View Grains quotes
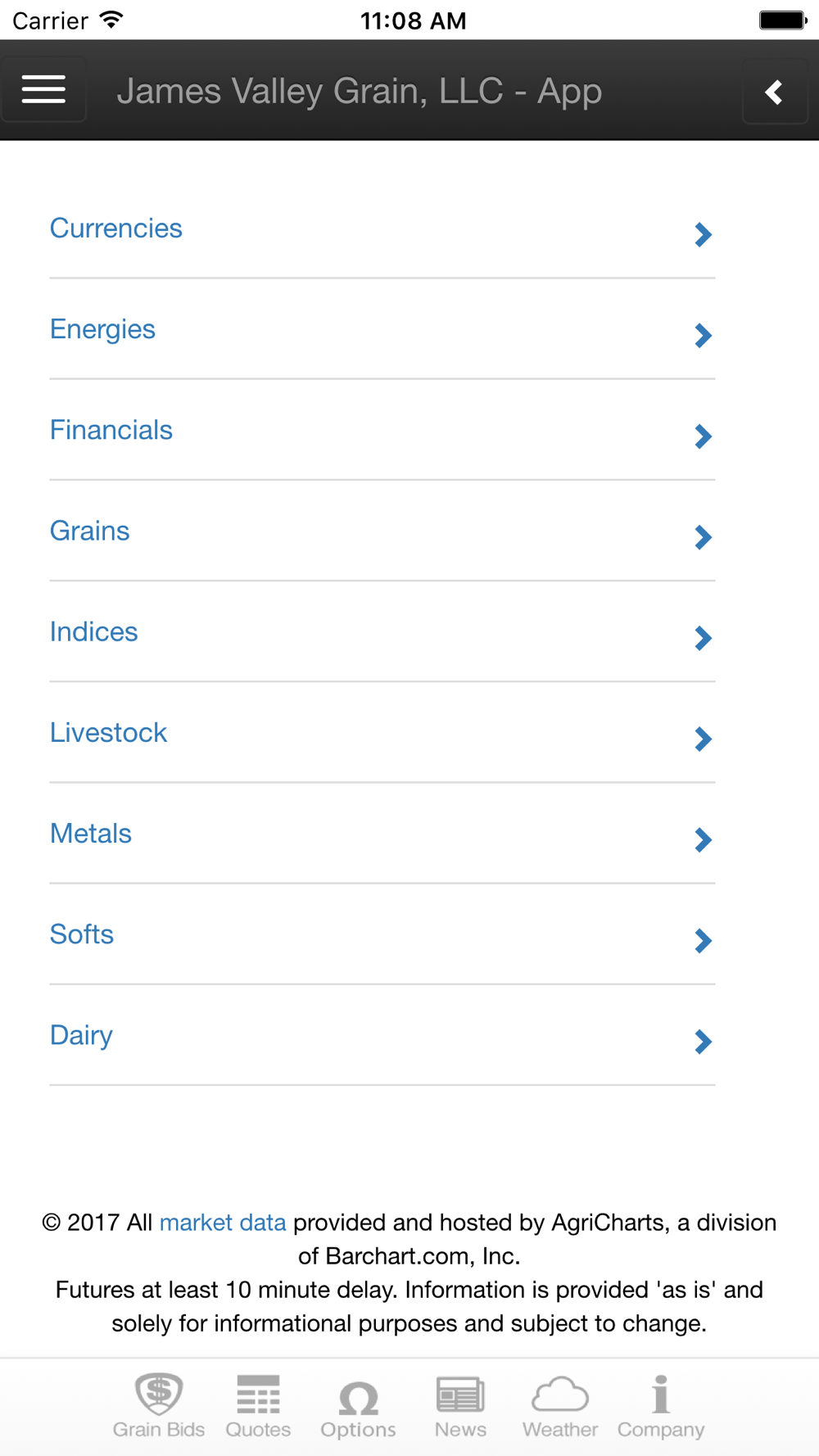This screenshot has height=1456, width=819. [382, 531]
